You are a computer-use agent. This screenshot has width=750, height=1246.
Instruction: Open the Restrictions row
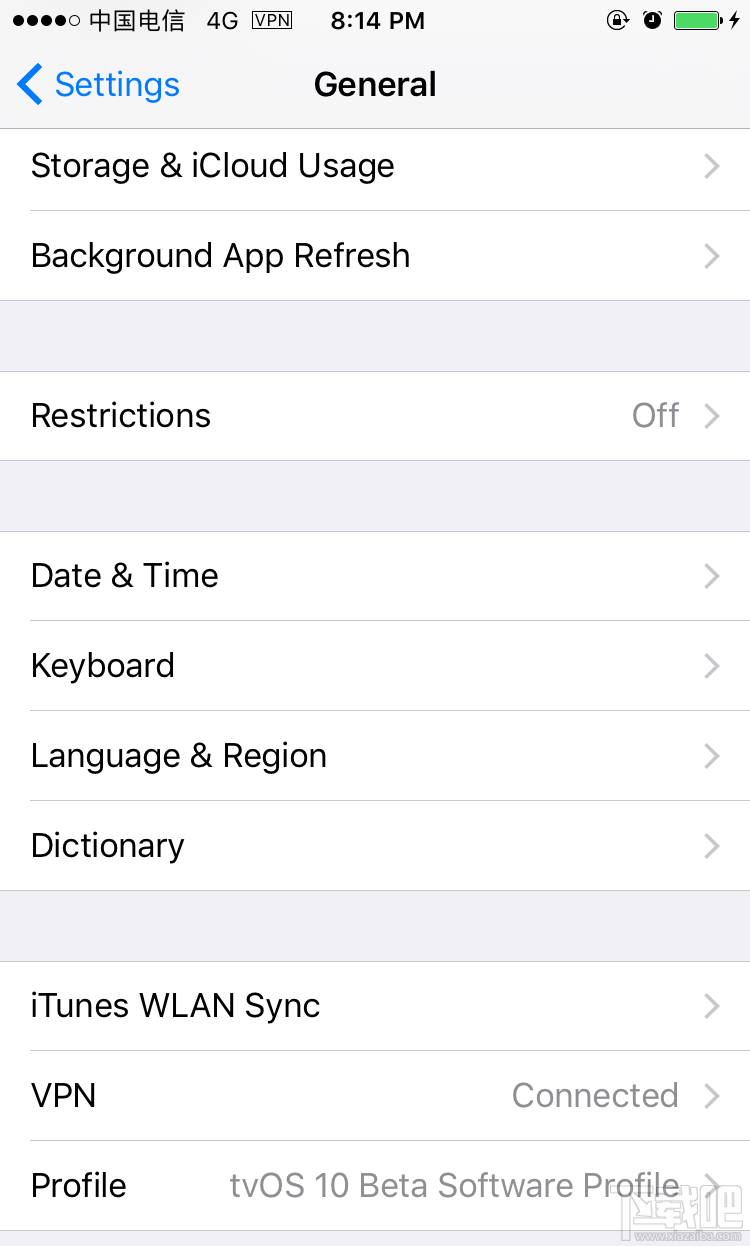pyautogui.click(x=375, y=416)
